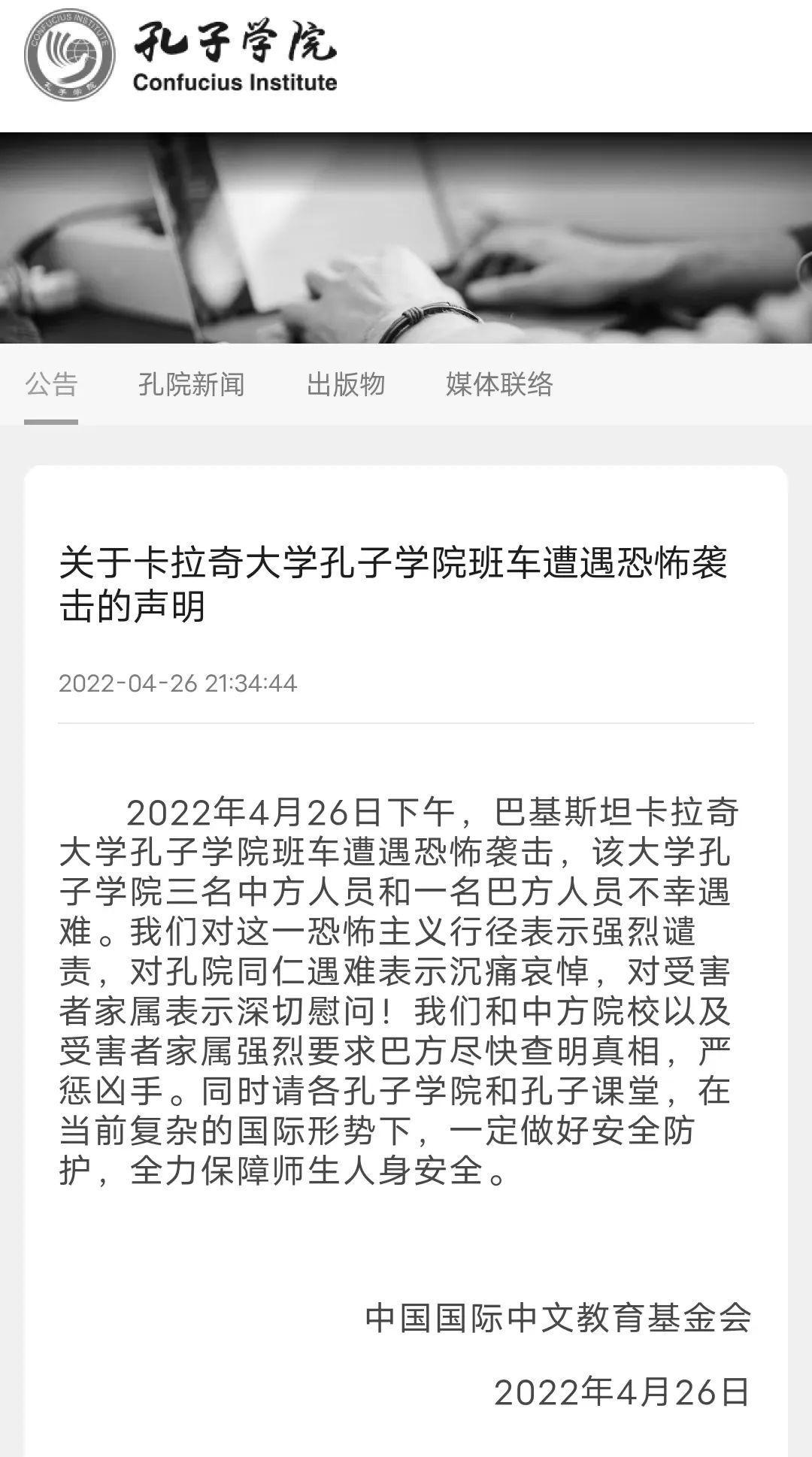Switch to the 孔院新闻 tab
This screenshot has width=812, height=1457.
[x=191, y=384]
